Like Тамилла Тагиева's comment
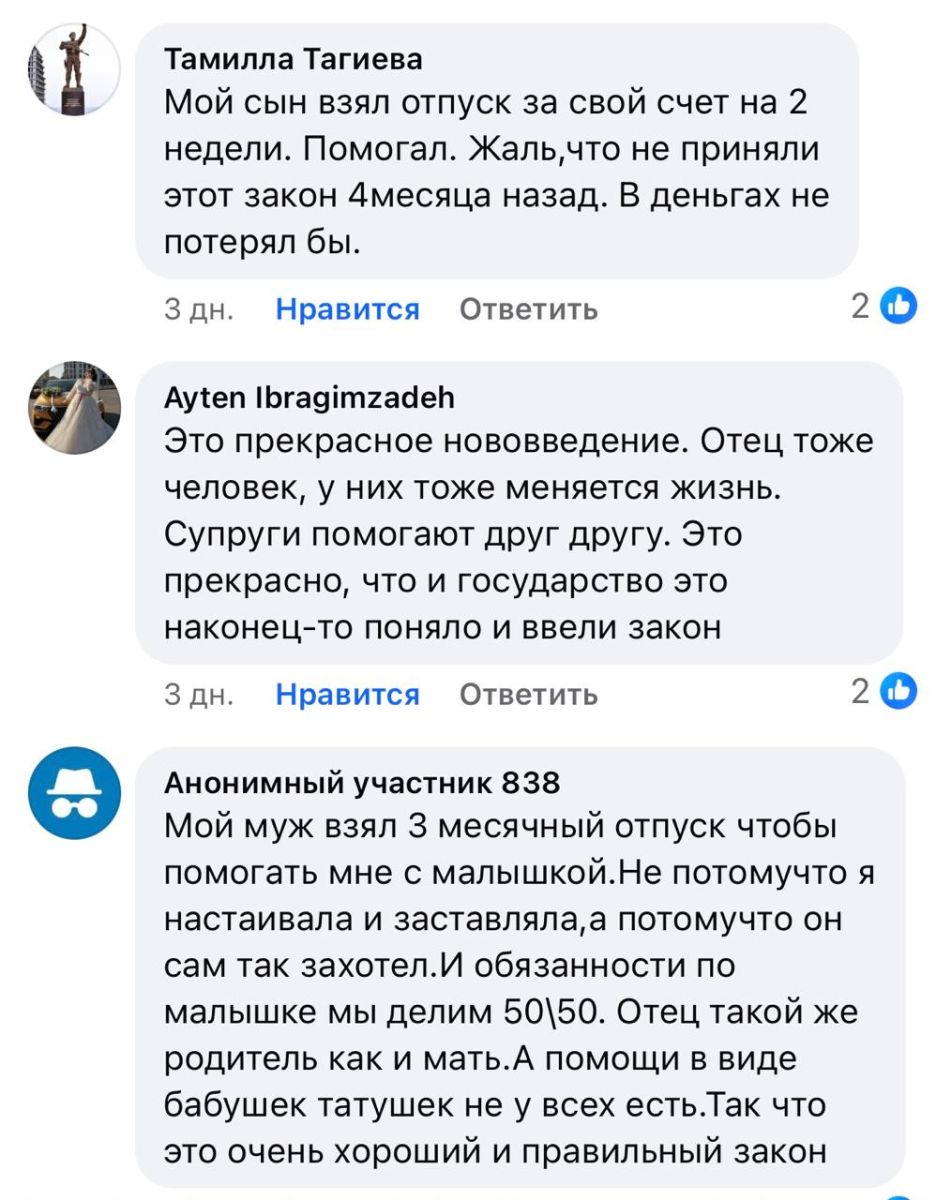The image size is (936, 1200). [347, 309]
